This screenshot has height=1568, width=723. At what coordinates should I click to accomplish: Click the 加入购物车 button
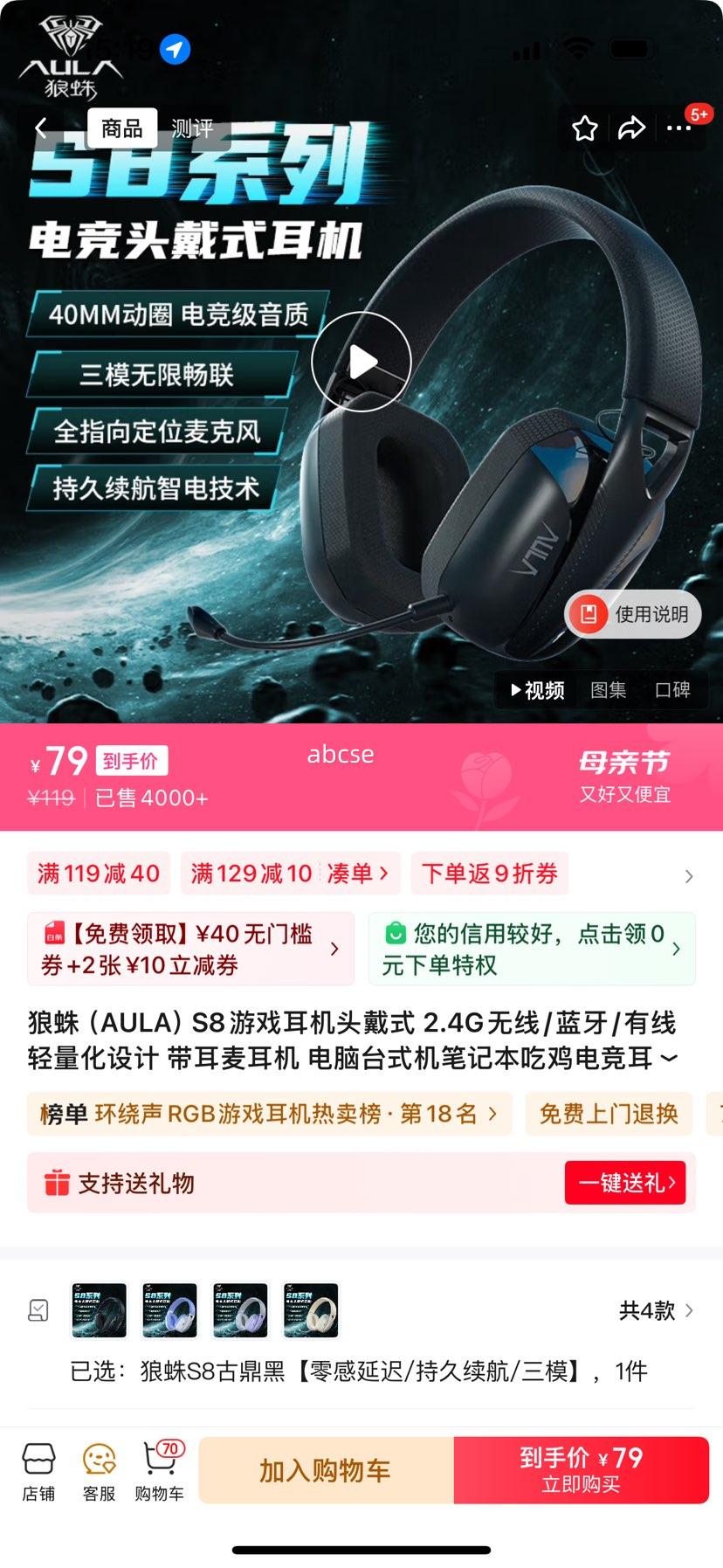[x=324, y=1470]
